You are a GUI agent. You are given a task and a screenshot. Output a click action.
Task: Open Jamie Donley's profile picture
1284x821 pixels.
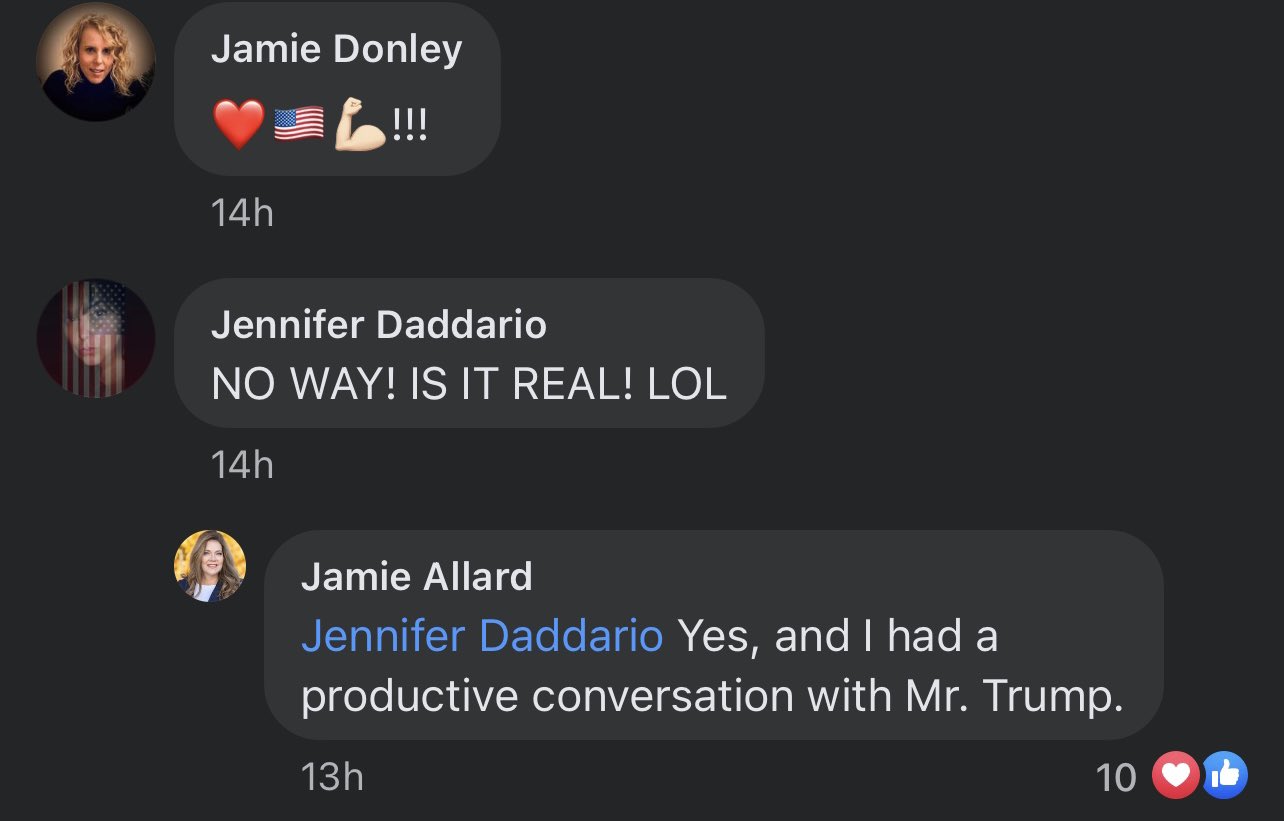95,62
